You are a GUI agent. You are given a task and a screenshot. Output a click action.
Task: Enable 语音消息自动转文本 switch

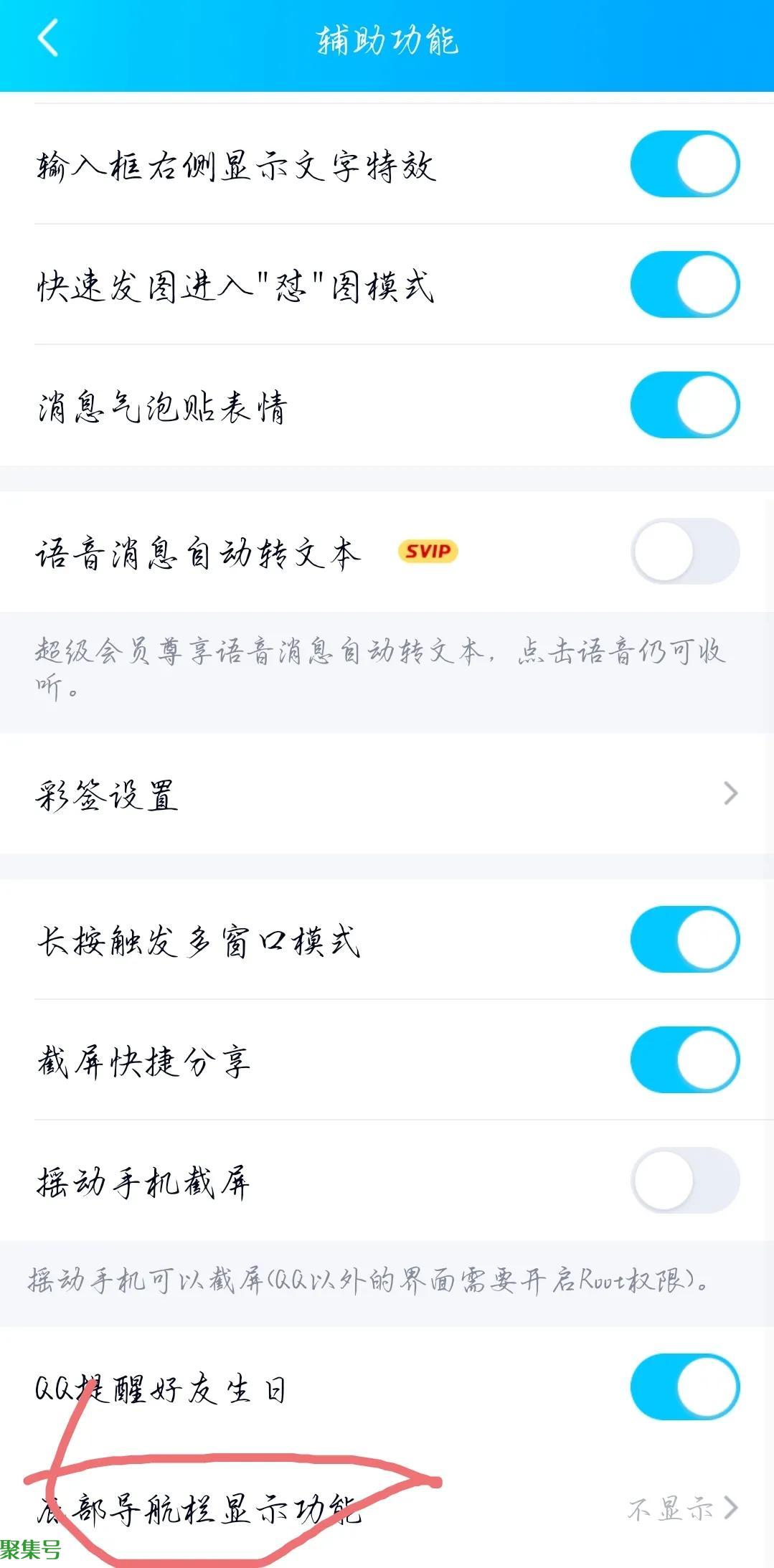coord(684,552)
